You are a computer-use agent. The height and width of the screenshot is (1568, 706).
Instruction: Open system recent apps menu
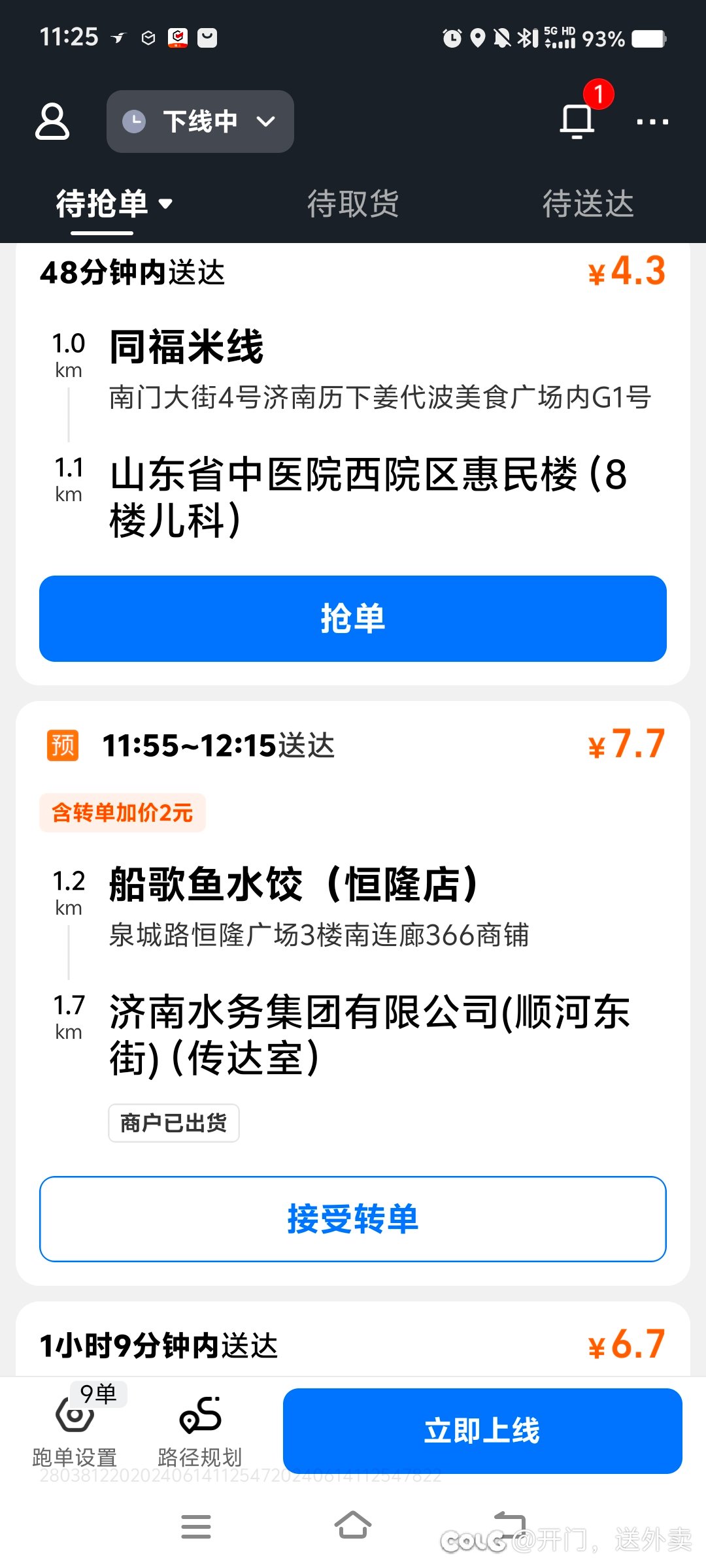[196, 1526]
